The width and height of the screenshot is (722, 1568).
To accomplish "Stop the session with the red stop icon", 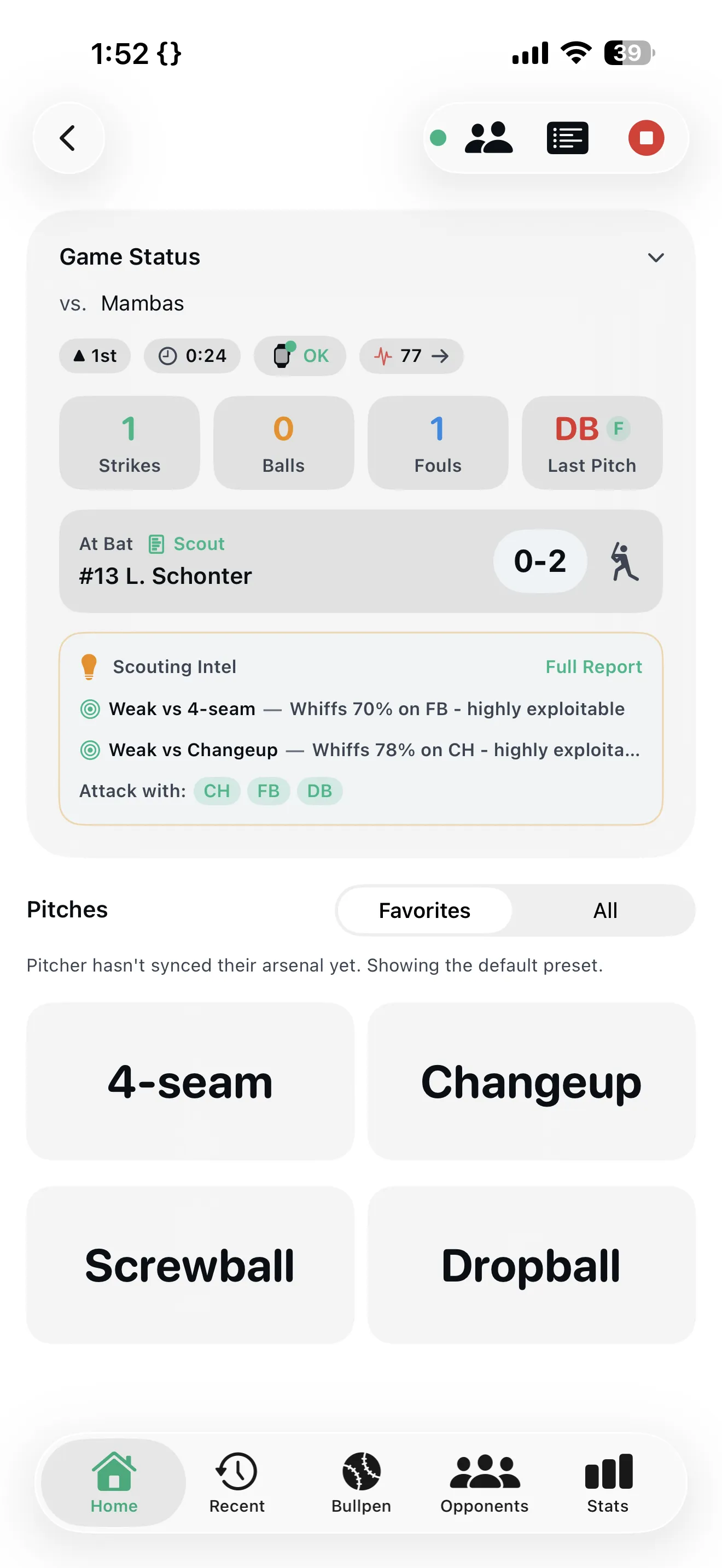I will (x=646, y=138).
